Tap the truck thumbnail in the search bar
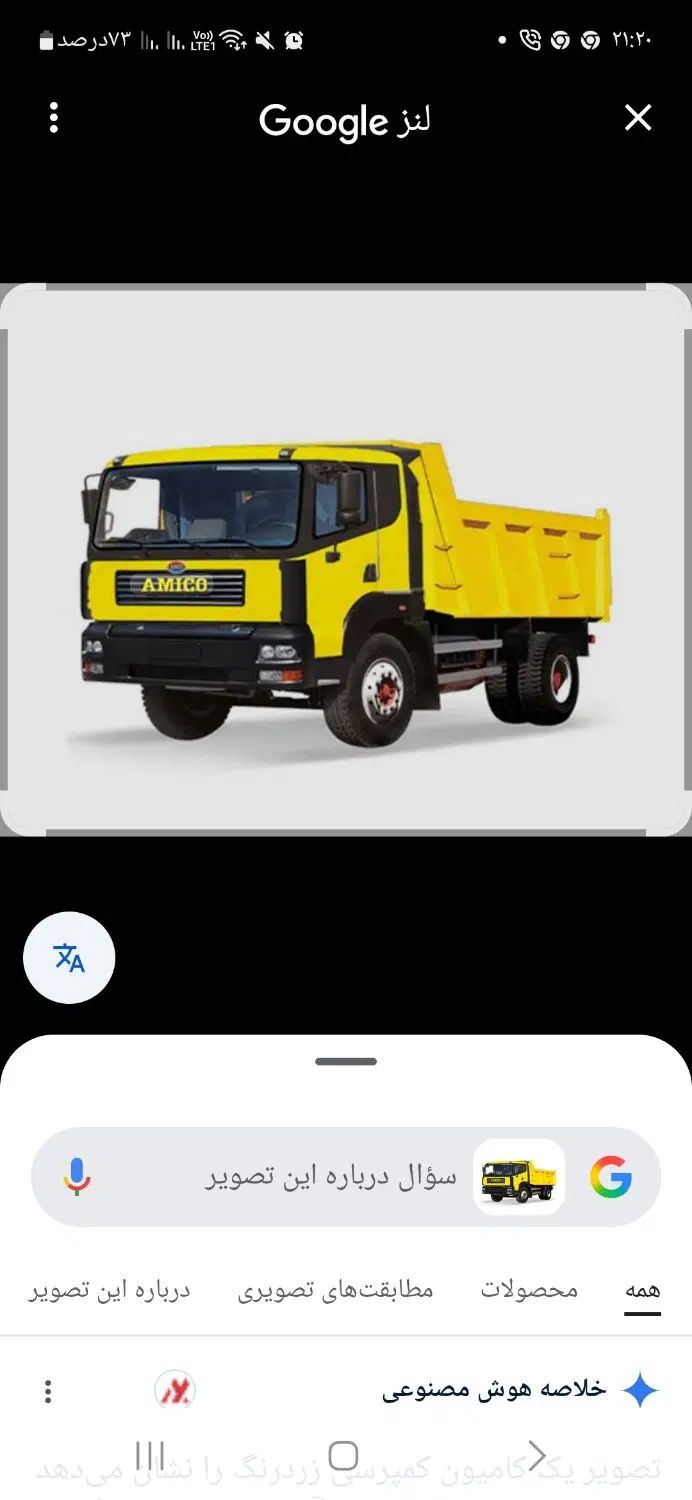Image resolution: width=692 pixels, height=1500 pixels. coord(518,1177)
